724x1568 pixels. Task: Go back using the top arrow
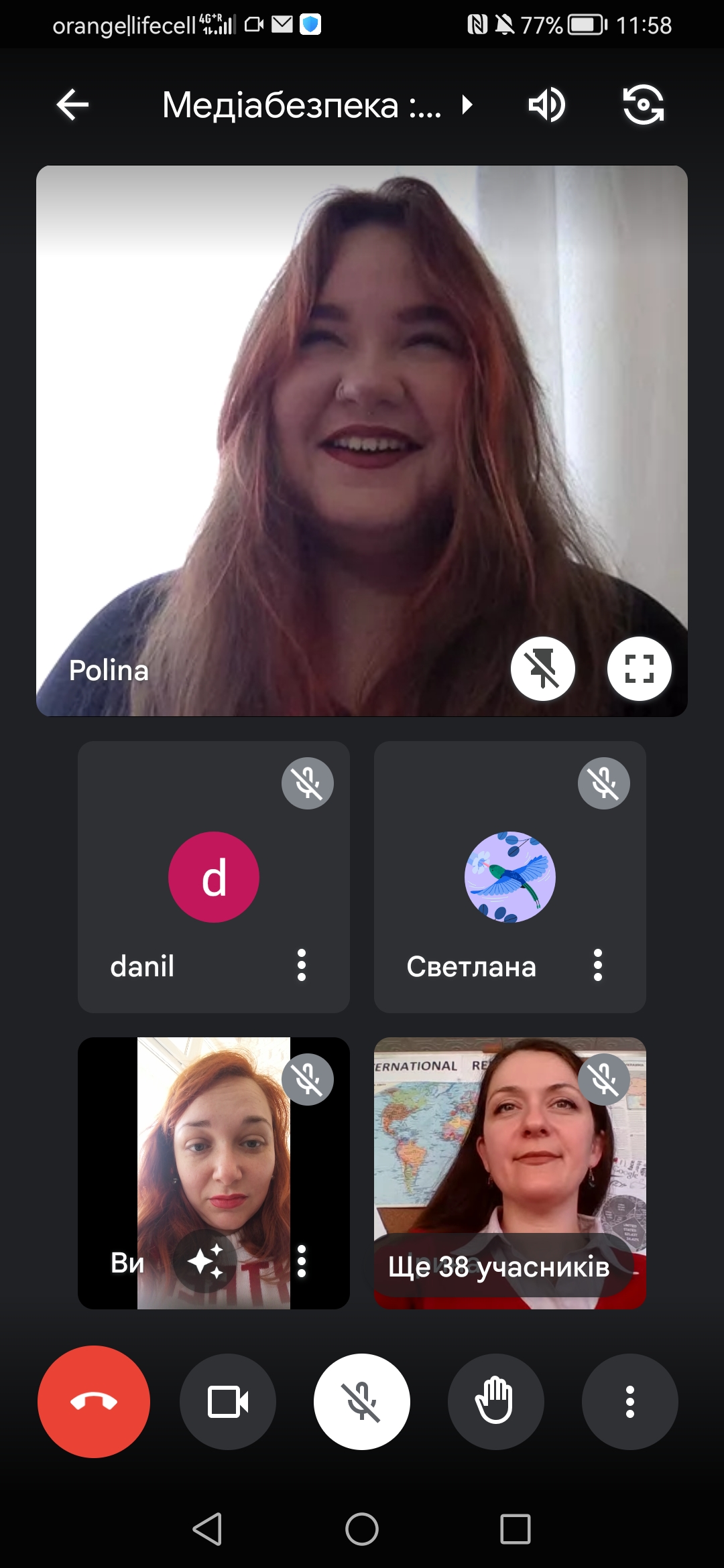[72, 105]
